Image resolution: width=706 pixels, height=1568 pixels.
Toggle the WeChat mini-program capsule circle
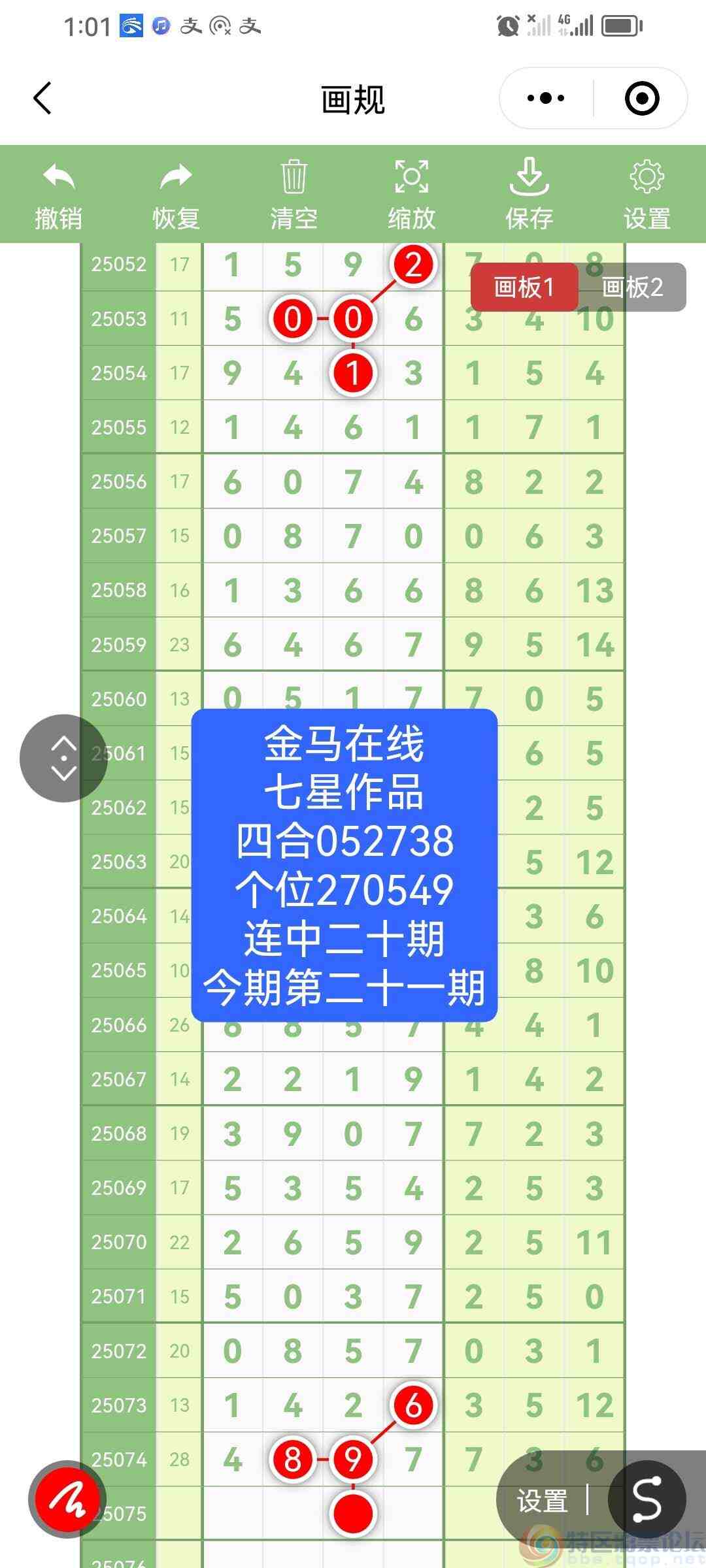click(x=641, y=99)
